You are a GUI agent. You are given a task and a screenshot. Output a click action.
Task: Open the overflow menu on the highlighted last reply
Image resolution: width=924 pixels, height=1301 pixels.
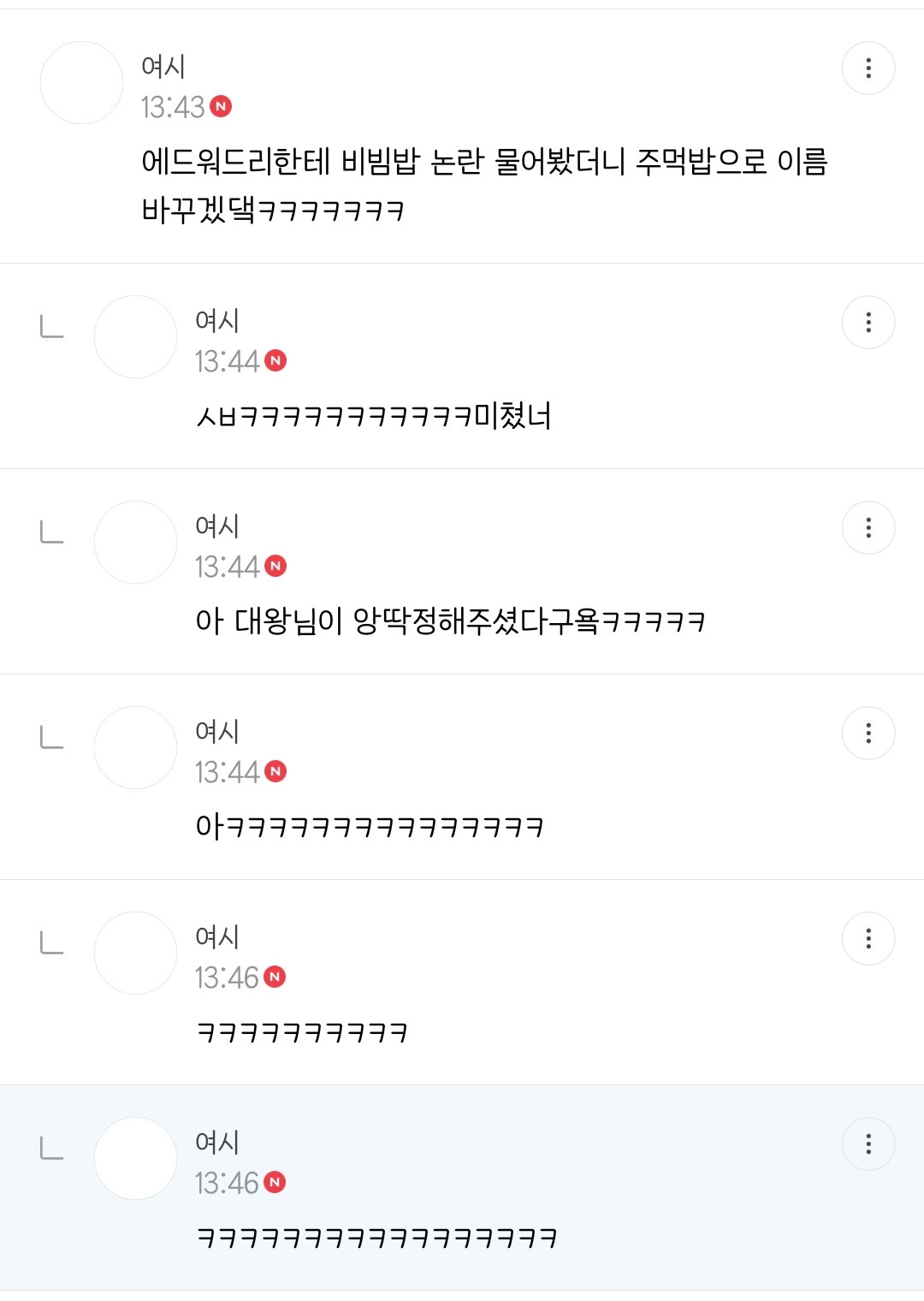coord(868,1144)
